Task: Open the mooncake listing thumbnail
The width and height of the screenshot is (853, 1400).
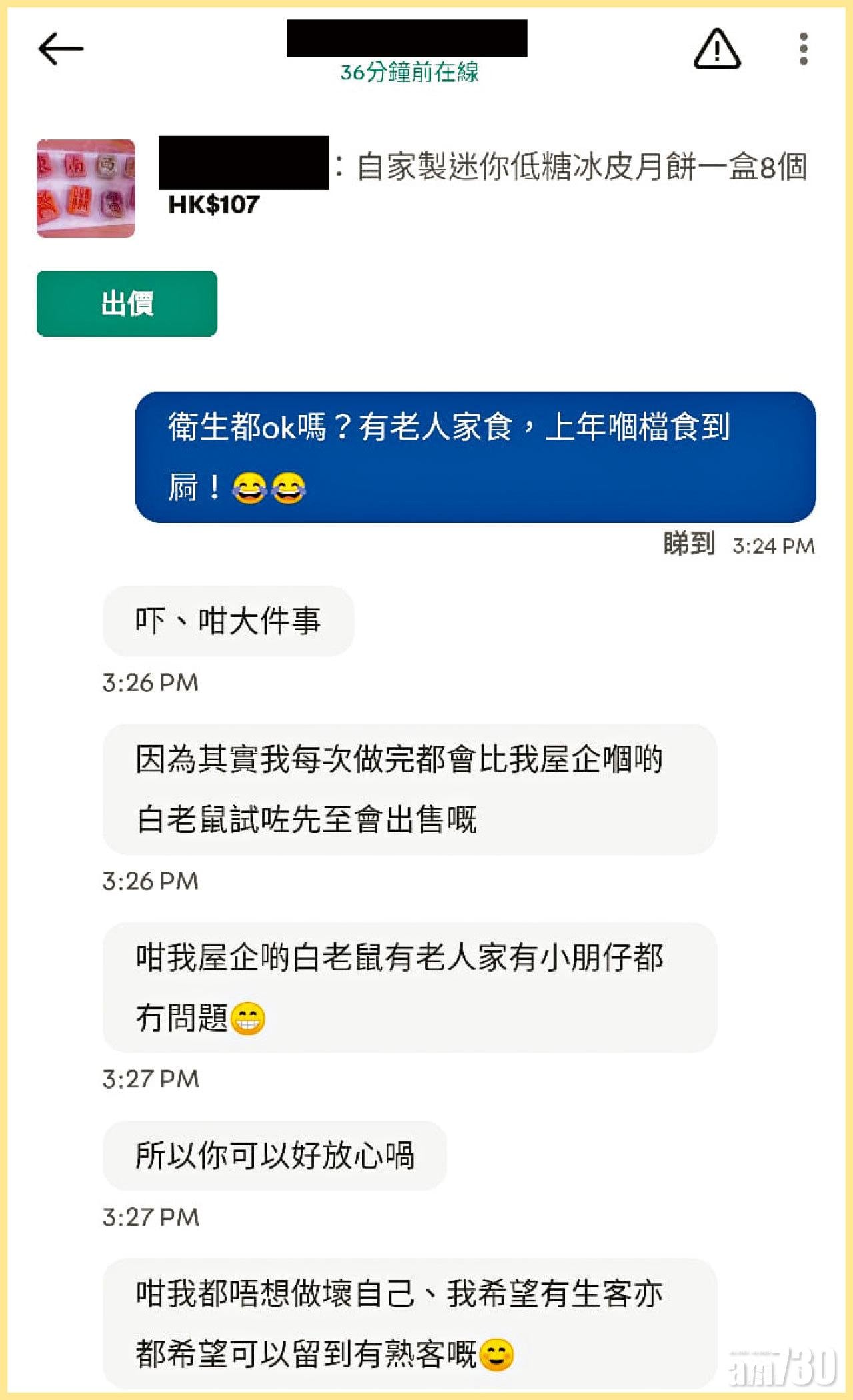Action: pyautogui.click(x=86, y=189)
